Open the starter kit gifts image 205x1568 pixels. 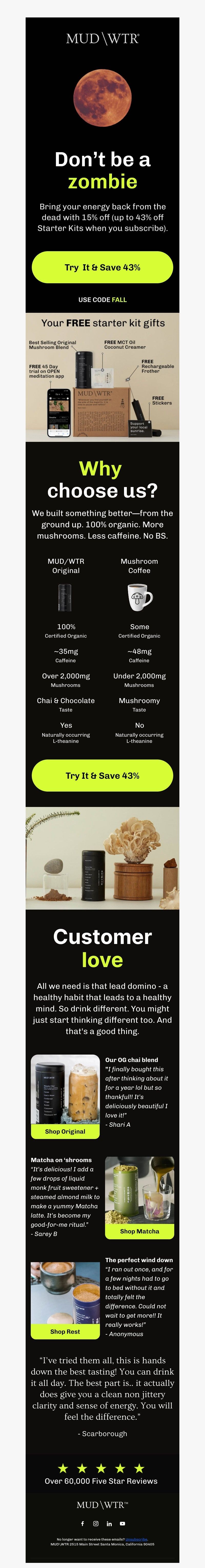click(102, 377)
